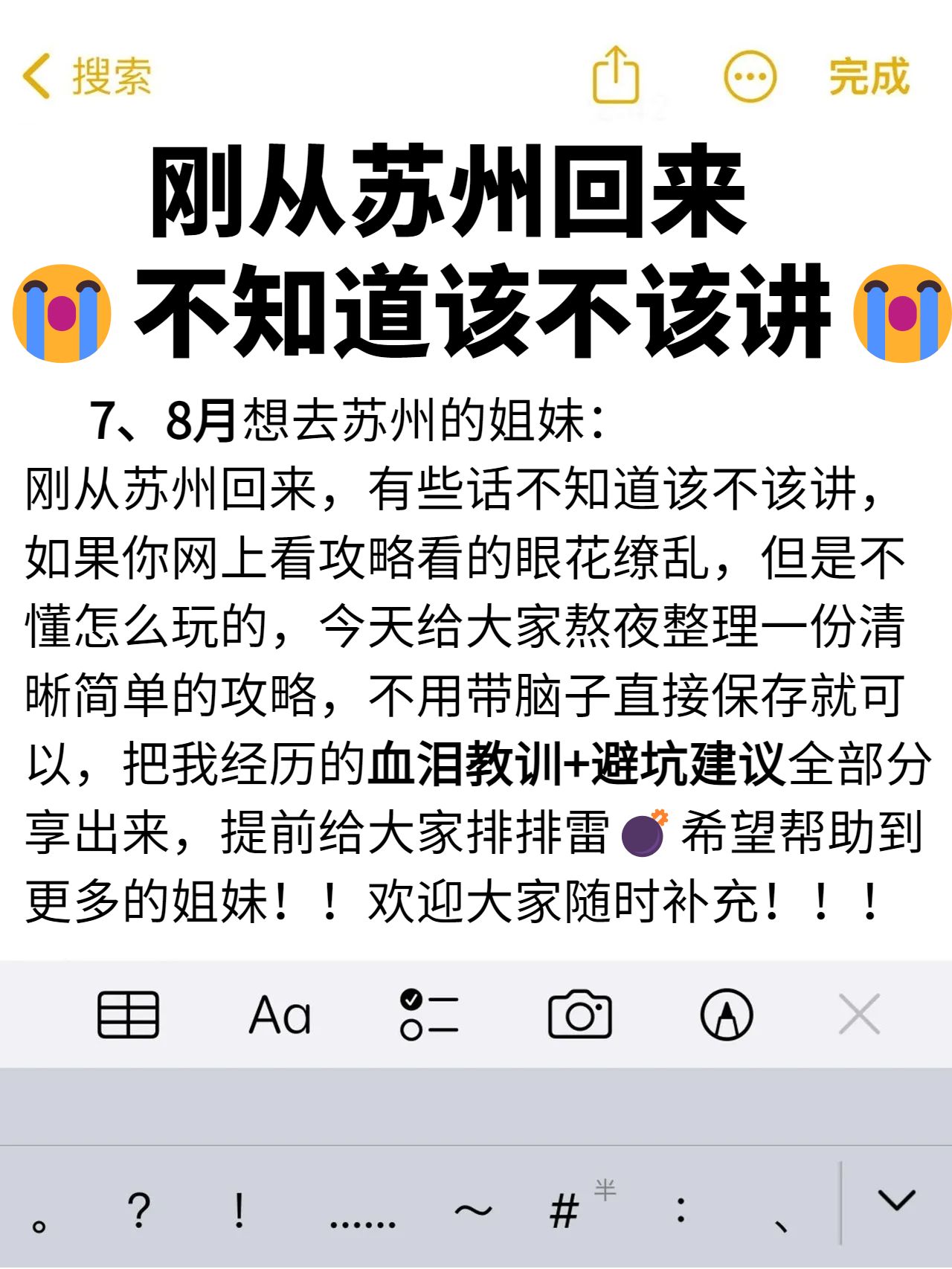Open the Aa text formatting options
The image size is (952, 1269).
pos(280,1015)
